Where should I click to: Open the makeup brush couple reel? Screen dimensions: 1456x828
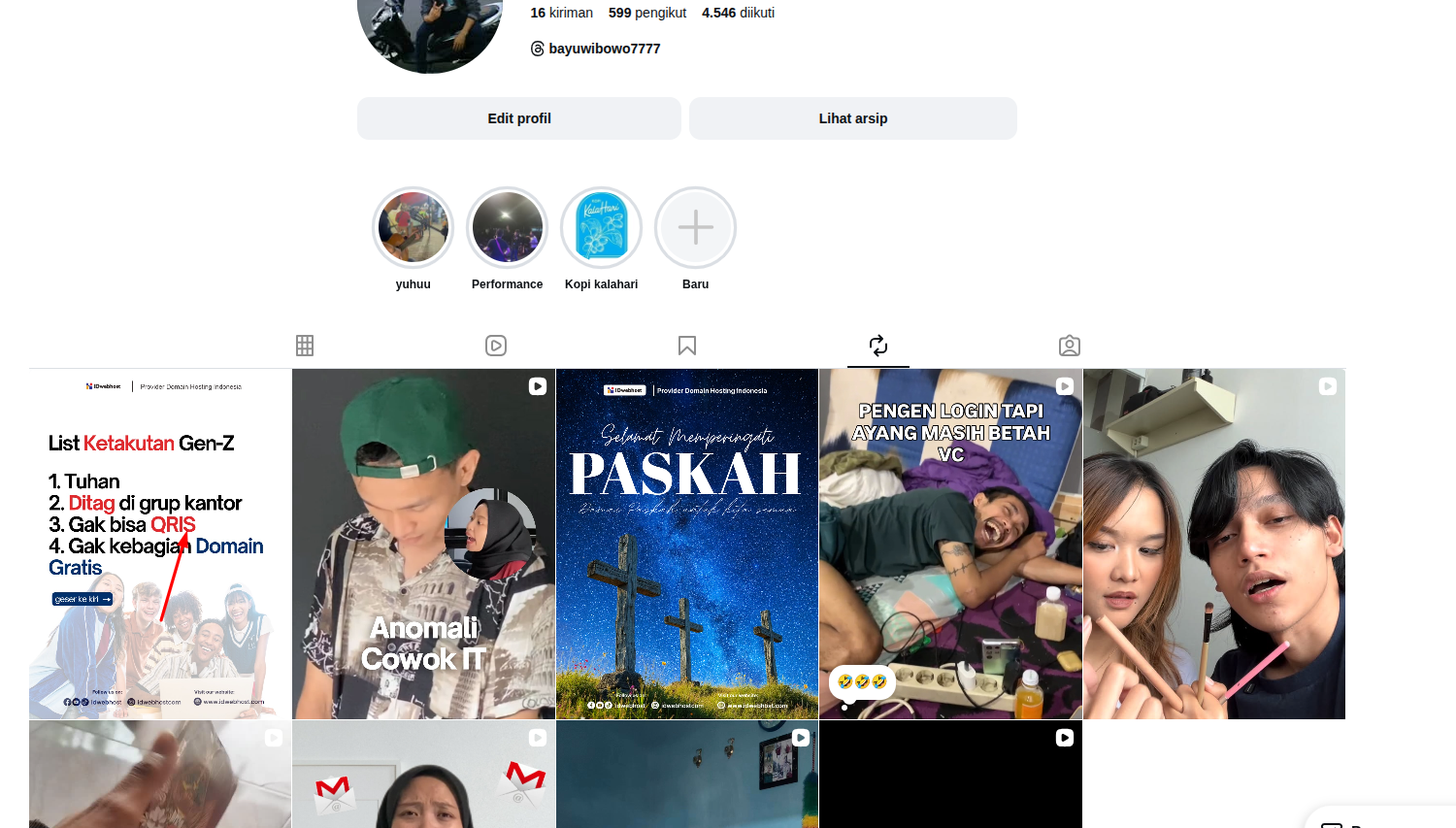click(x=1213, y=544)
